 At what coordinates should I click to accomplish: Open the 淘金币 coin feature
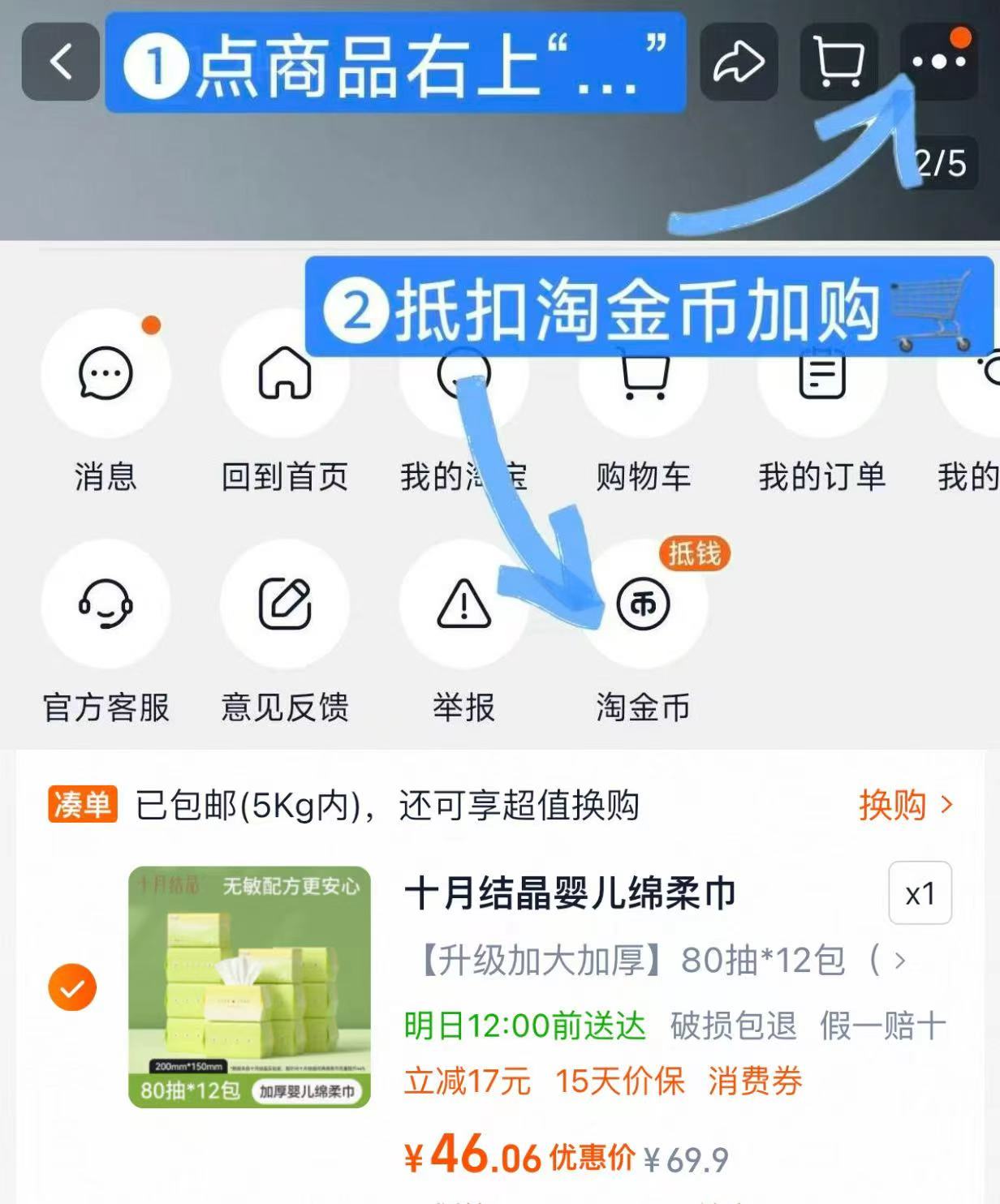point(641,604)
